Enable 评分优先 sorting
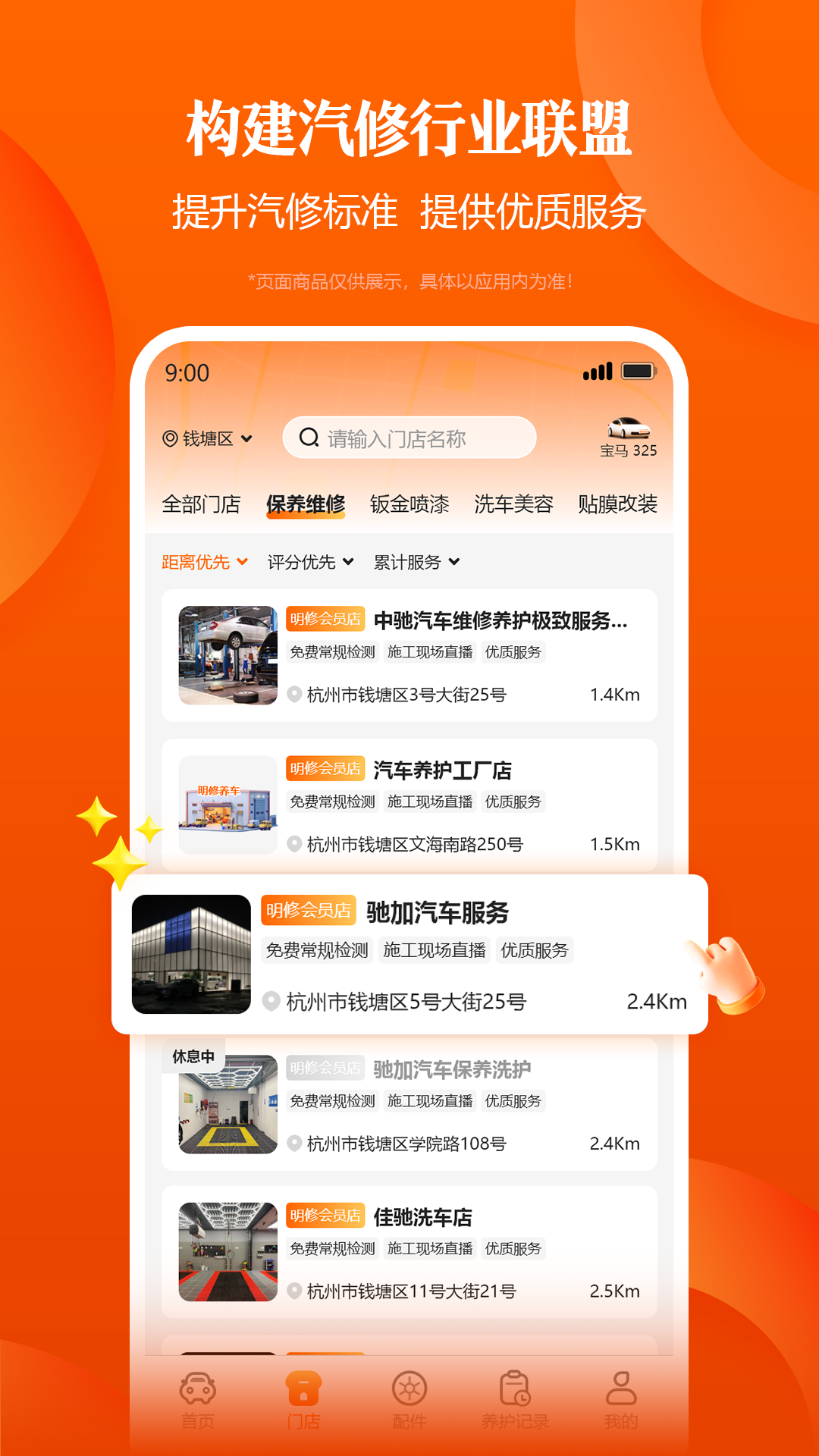The image size is (819, 1456). pyautogui.click(x=300, y=563)
